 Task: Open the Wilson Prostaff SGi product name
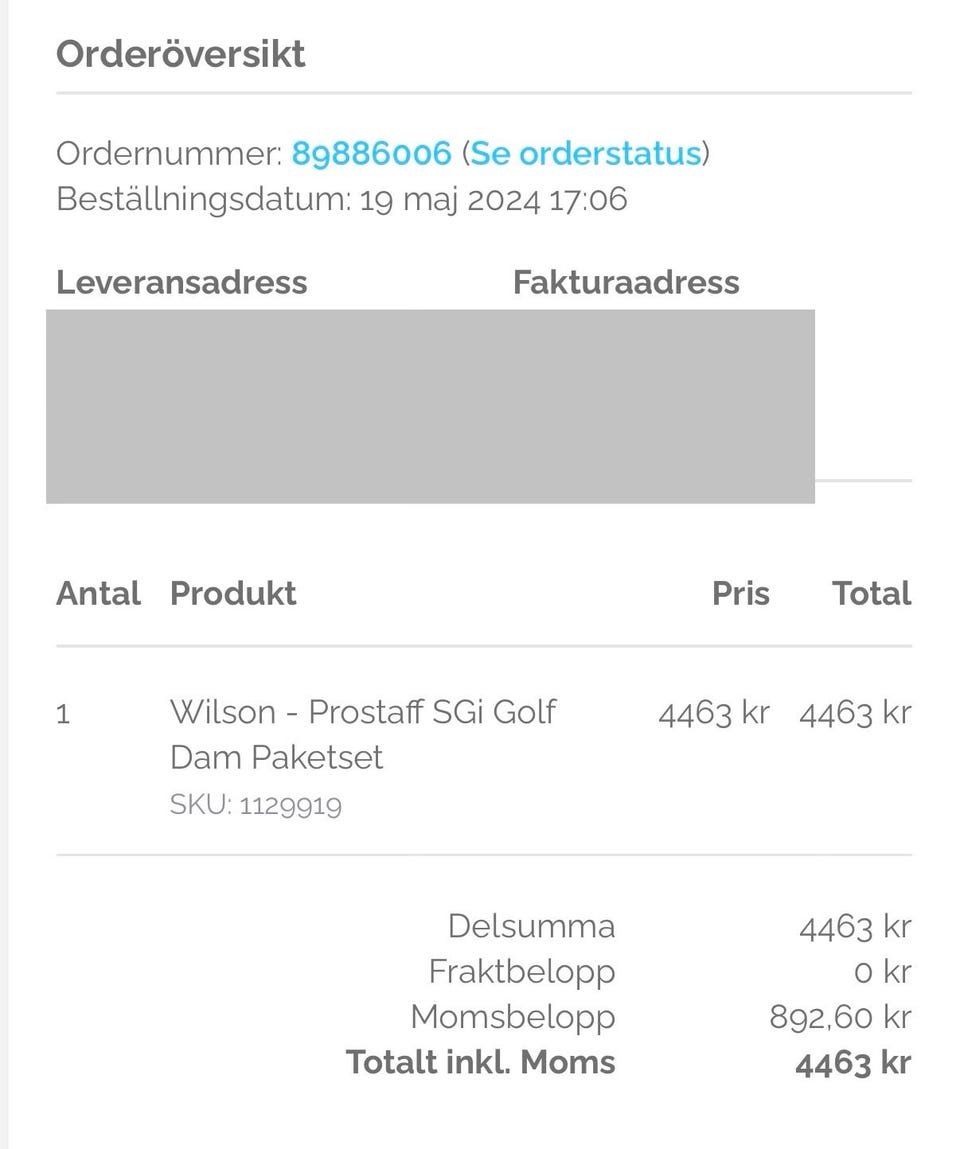pyautogui.click(x=365, y=712)
